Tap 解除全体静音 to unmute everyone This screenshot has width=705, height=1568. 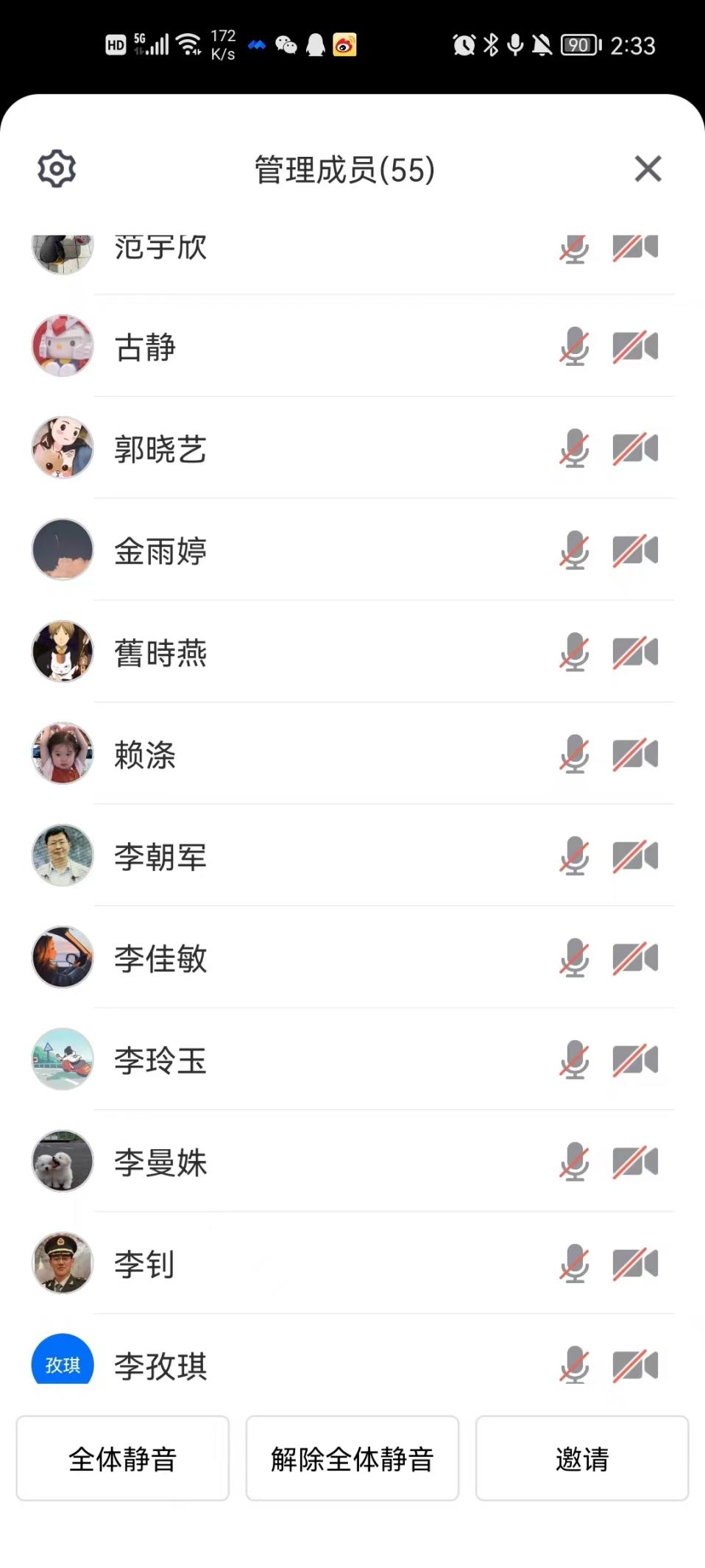[352, 1458]
